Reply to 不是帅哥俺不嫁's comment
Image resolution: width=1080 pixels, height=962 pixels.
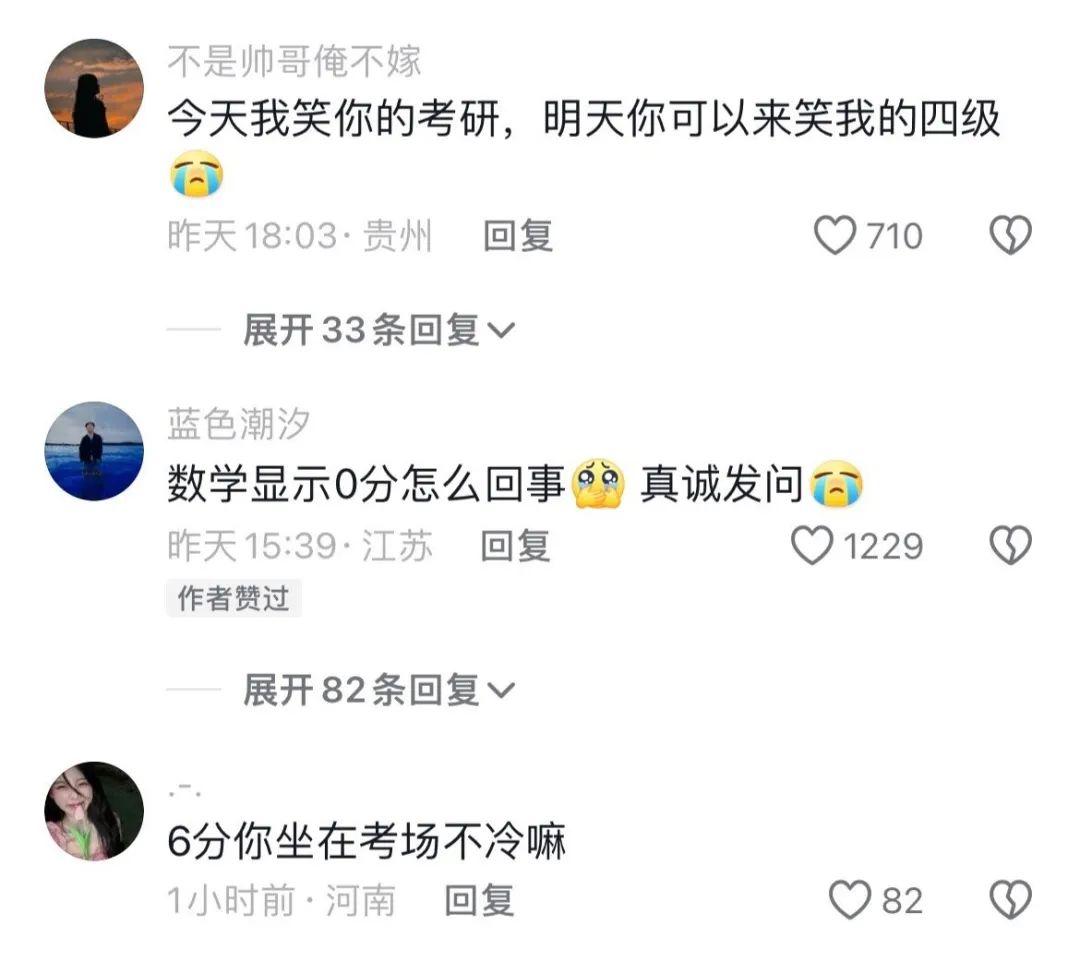point(518,237)
